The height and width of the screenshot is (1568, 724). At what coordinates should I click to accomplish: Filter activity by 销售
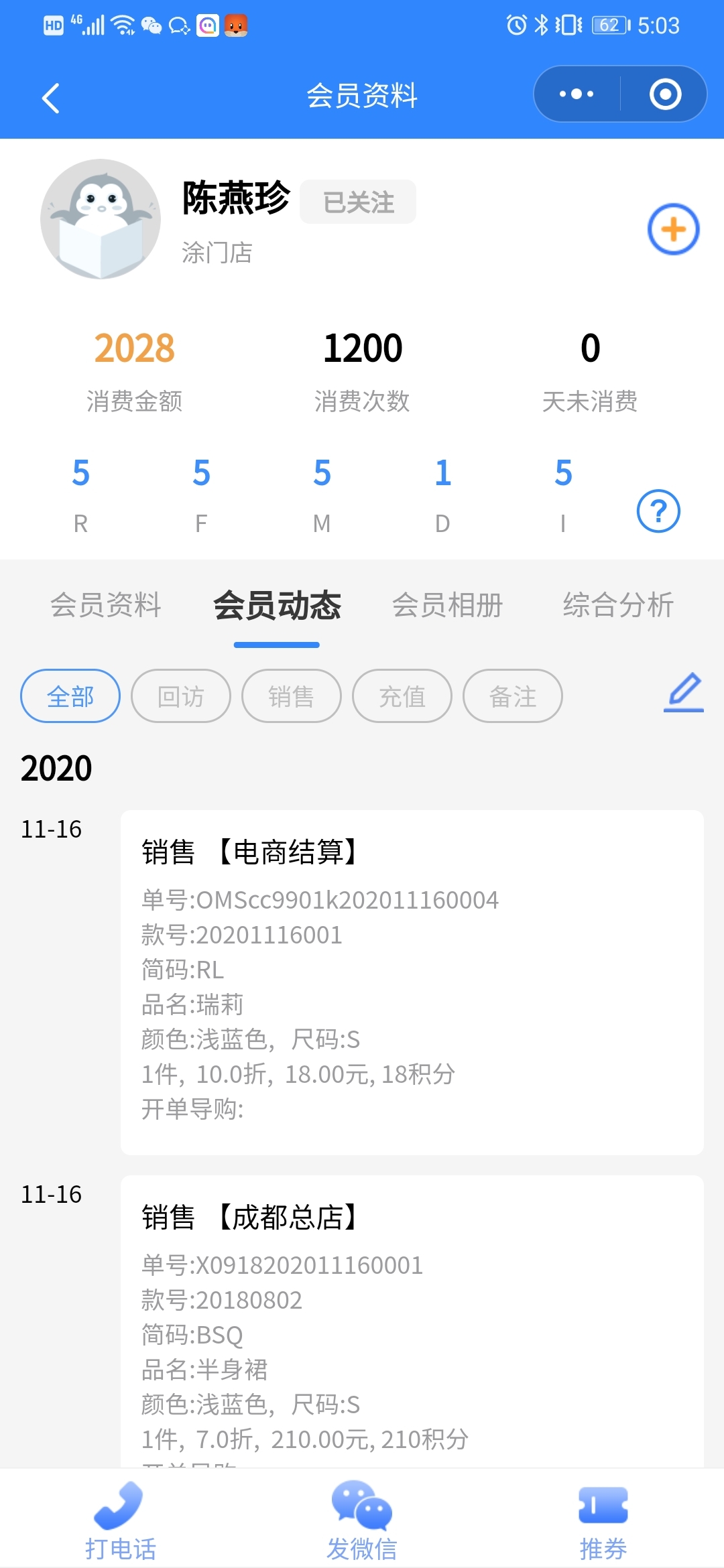click(292, 696)
